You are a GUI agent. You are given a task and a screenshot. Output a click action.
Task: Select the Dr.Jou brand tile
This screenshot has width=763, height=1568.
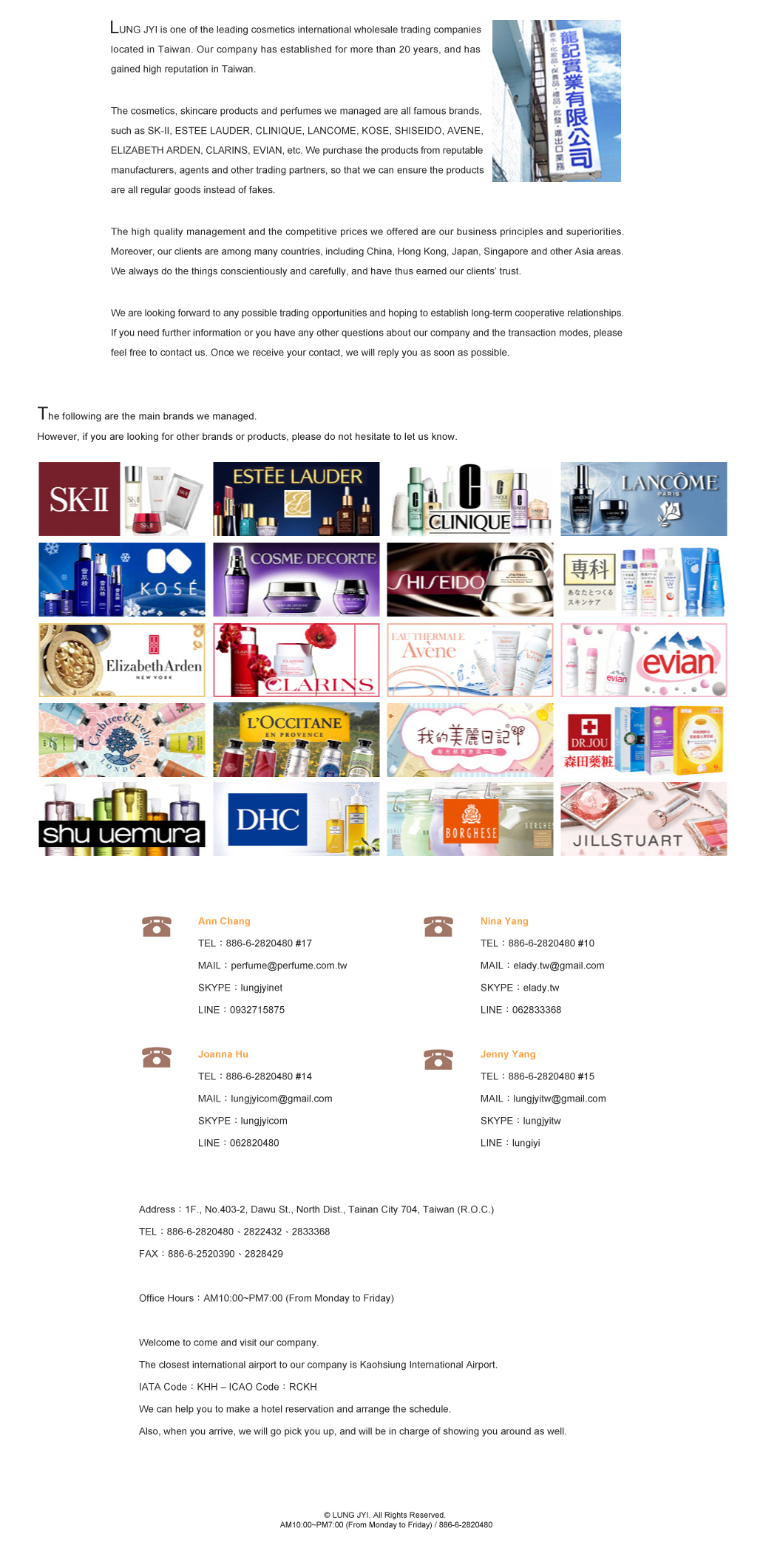(x=643, y=740)
